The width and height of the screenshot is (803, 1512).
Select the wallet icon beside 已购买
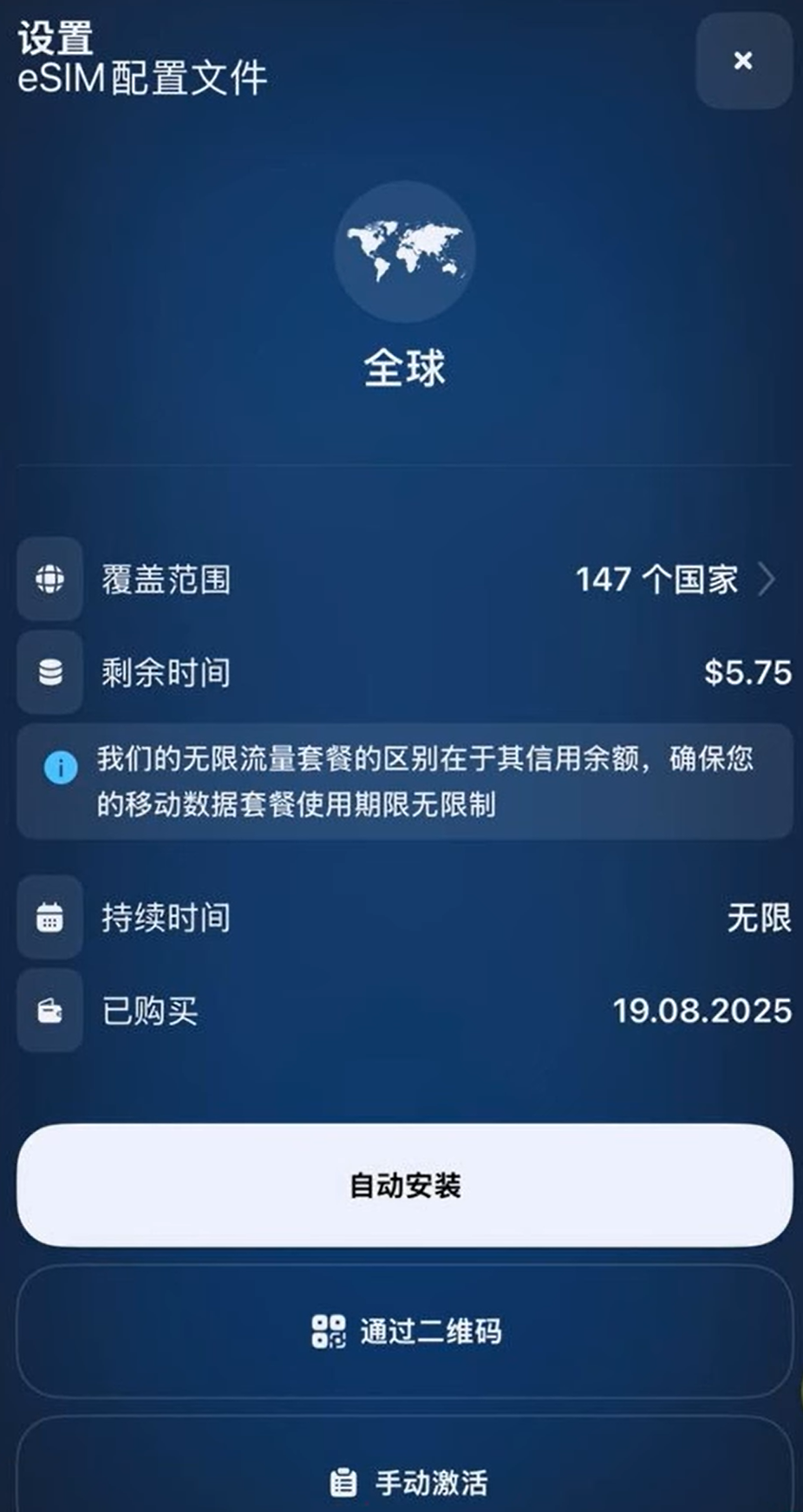(x=49, y=1012)
